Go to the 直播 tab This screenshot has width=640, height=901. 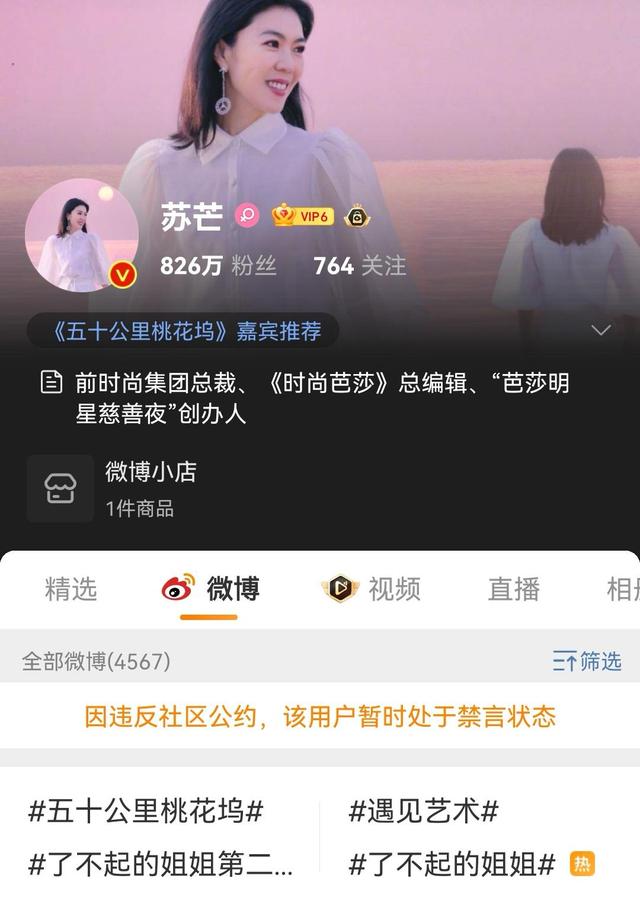(513, 590)
